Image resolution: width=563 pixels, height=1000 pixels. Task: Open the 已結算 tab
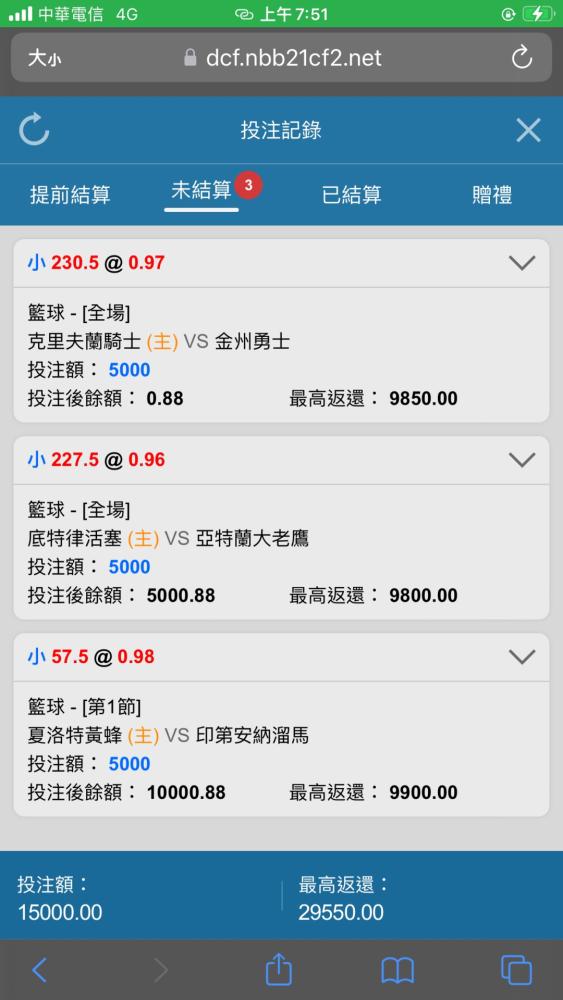[351, 195]
